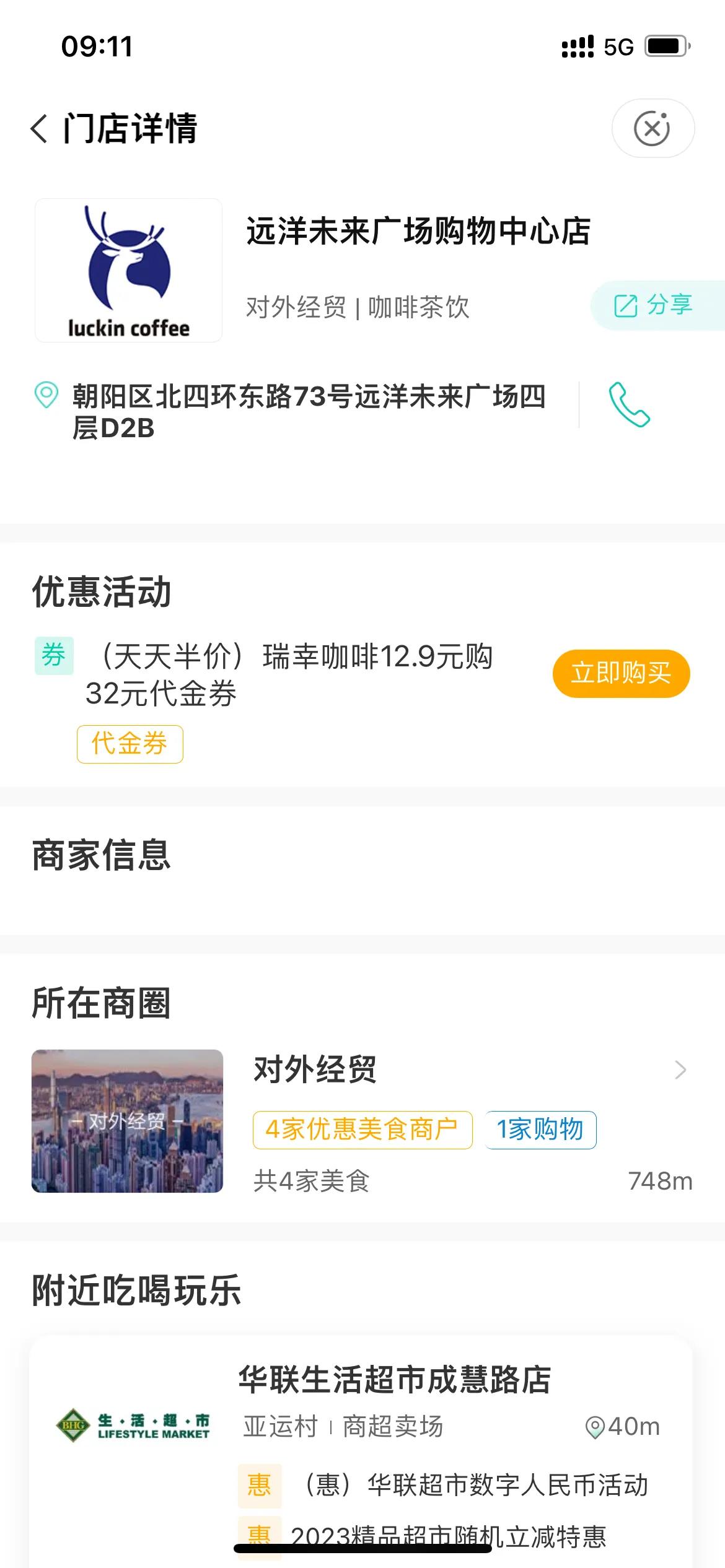Select the 1家购物 tag
This screenshot has width=725, height=1568.
tap(538, 1129)
